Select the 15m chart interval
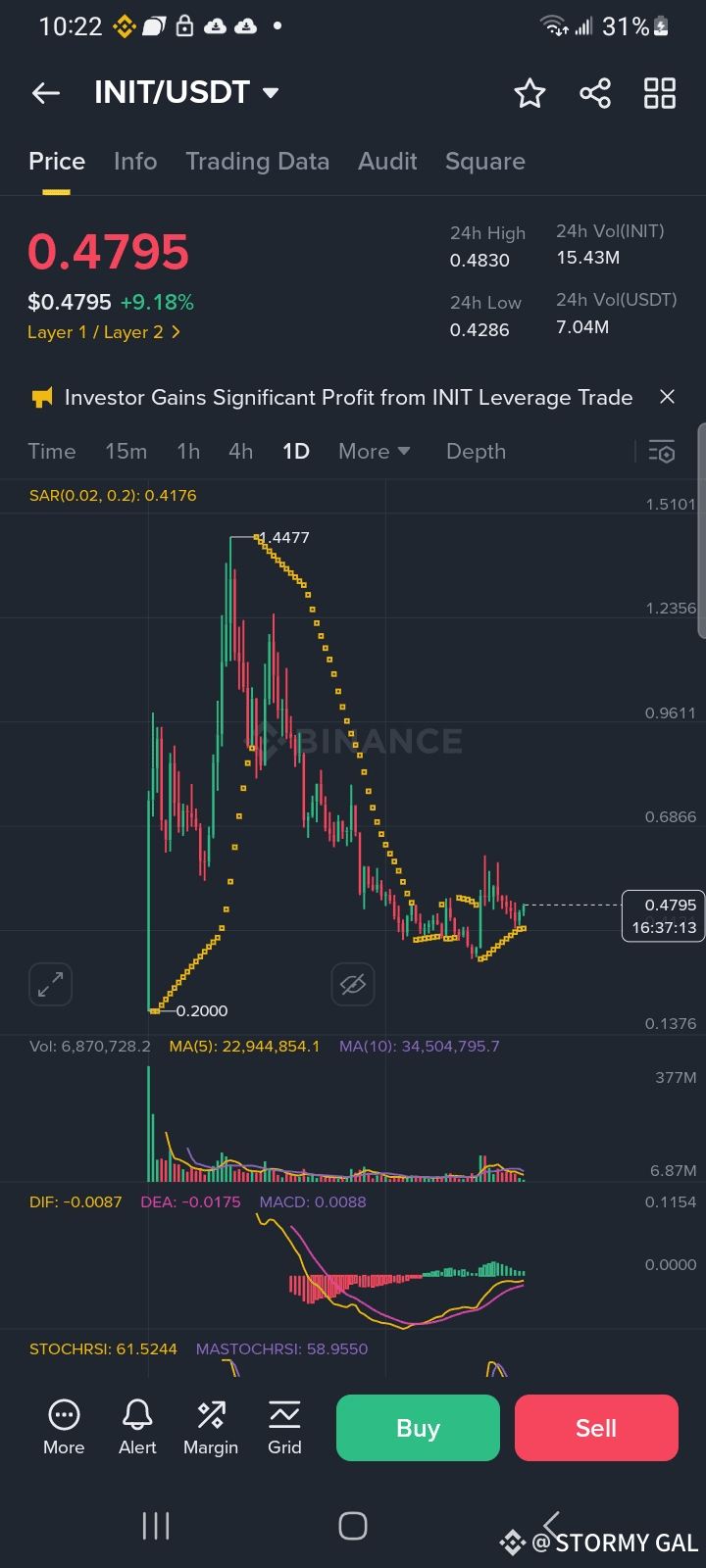Image resolution: width=706 pixels, height=1568 pixels. tap(126, 451)
